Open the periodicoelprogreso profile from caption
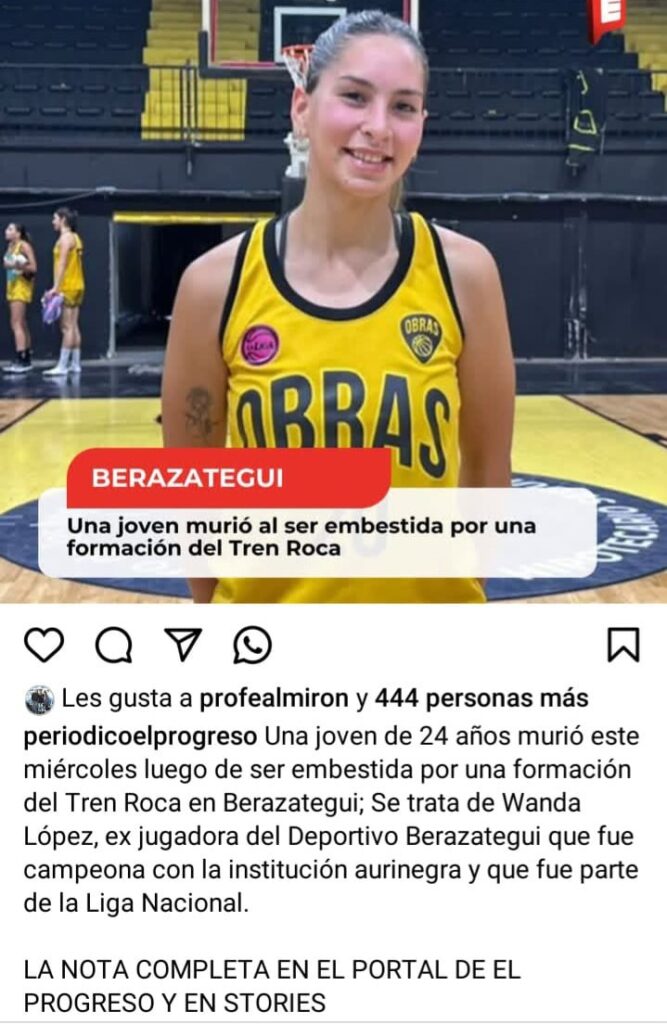 [140, 736]
